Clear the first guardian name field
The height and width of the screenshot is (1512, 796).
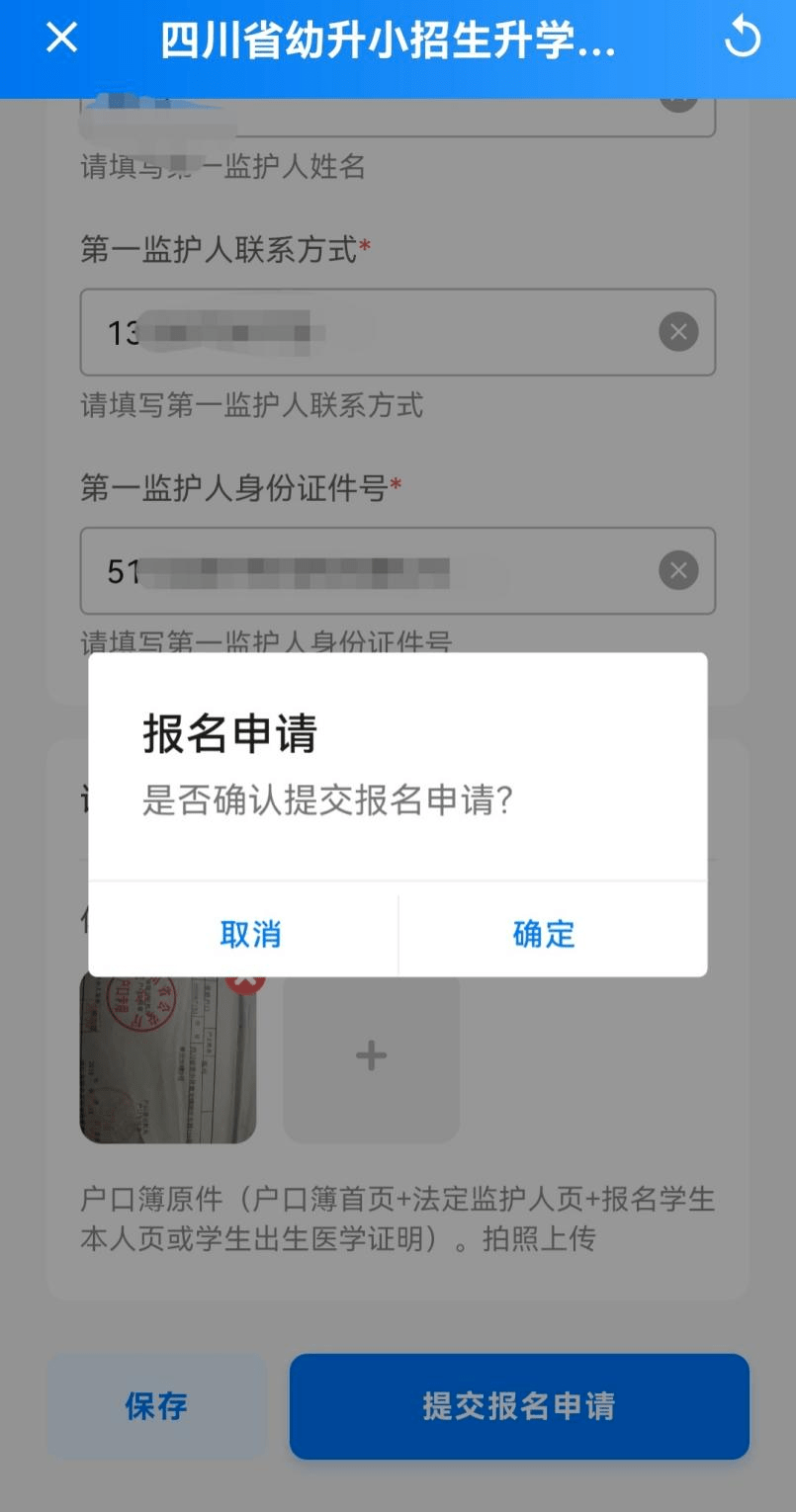(678, 99)
